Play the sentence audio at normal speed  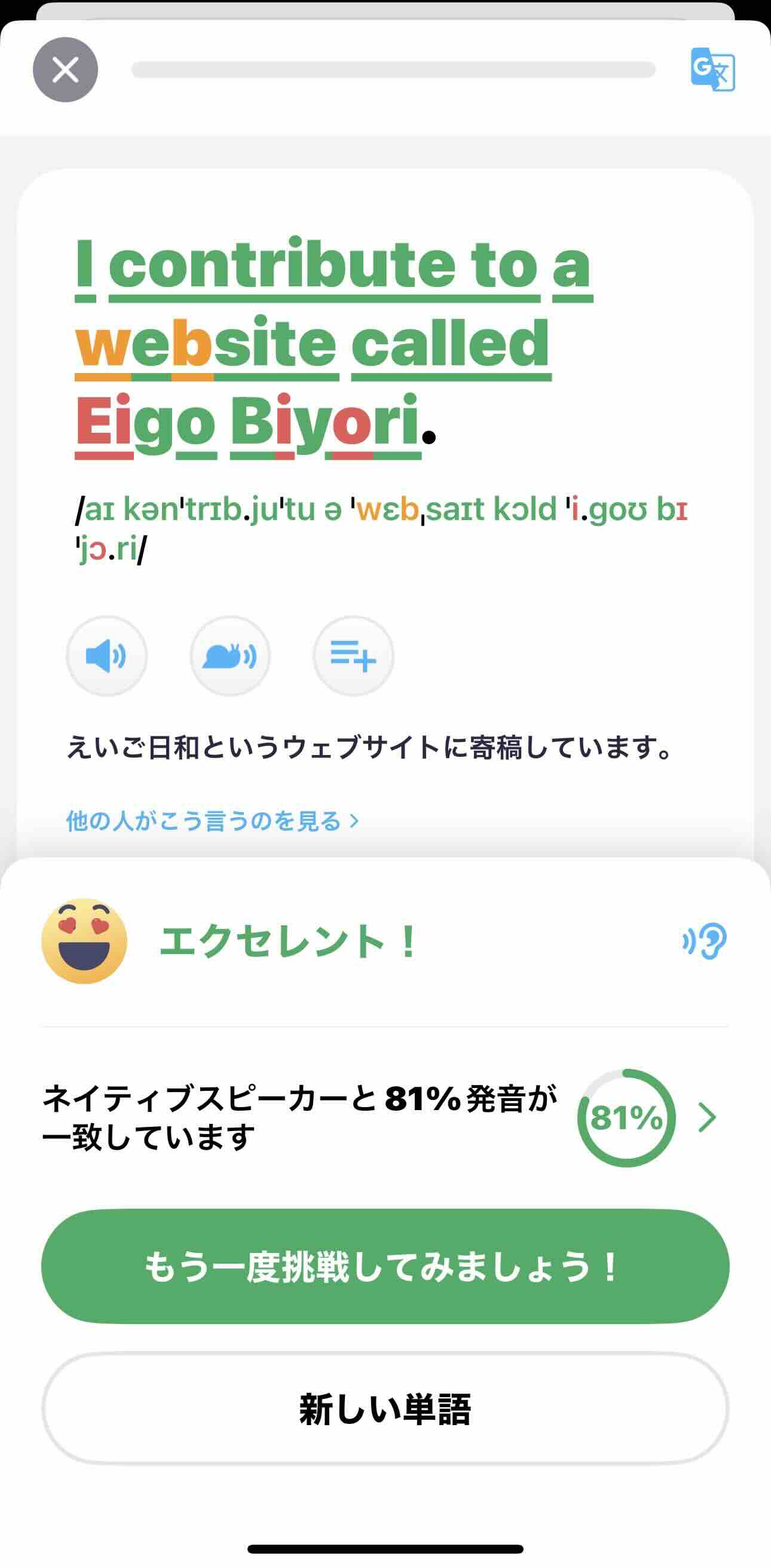click(106, 656)
